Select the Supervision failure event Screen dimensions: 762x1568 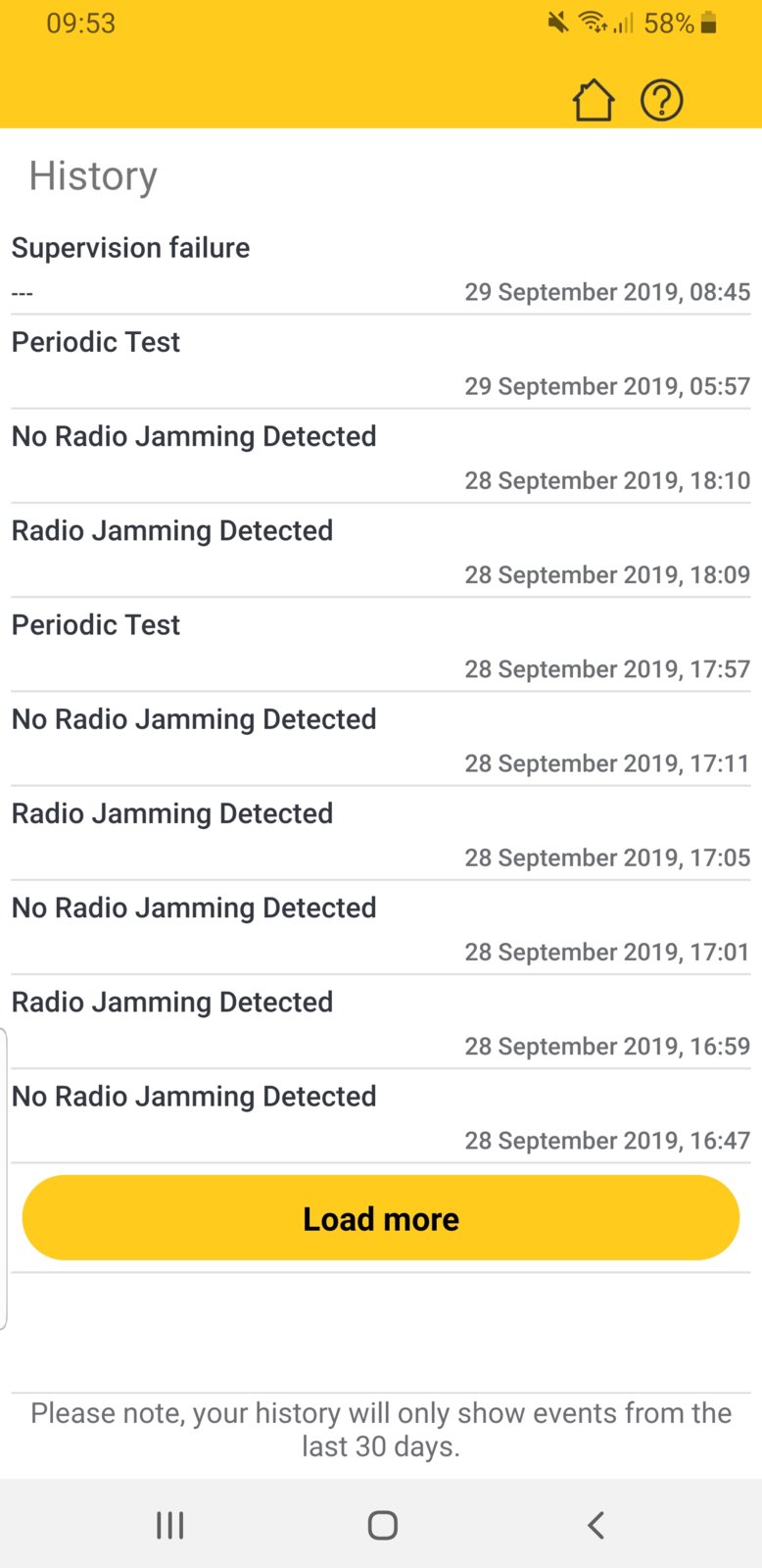tap(380, 267)
